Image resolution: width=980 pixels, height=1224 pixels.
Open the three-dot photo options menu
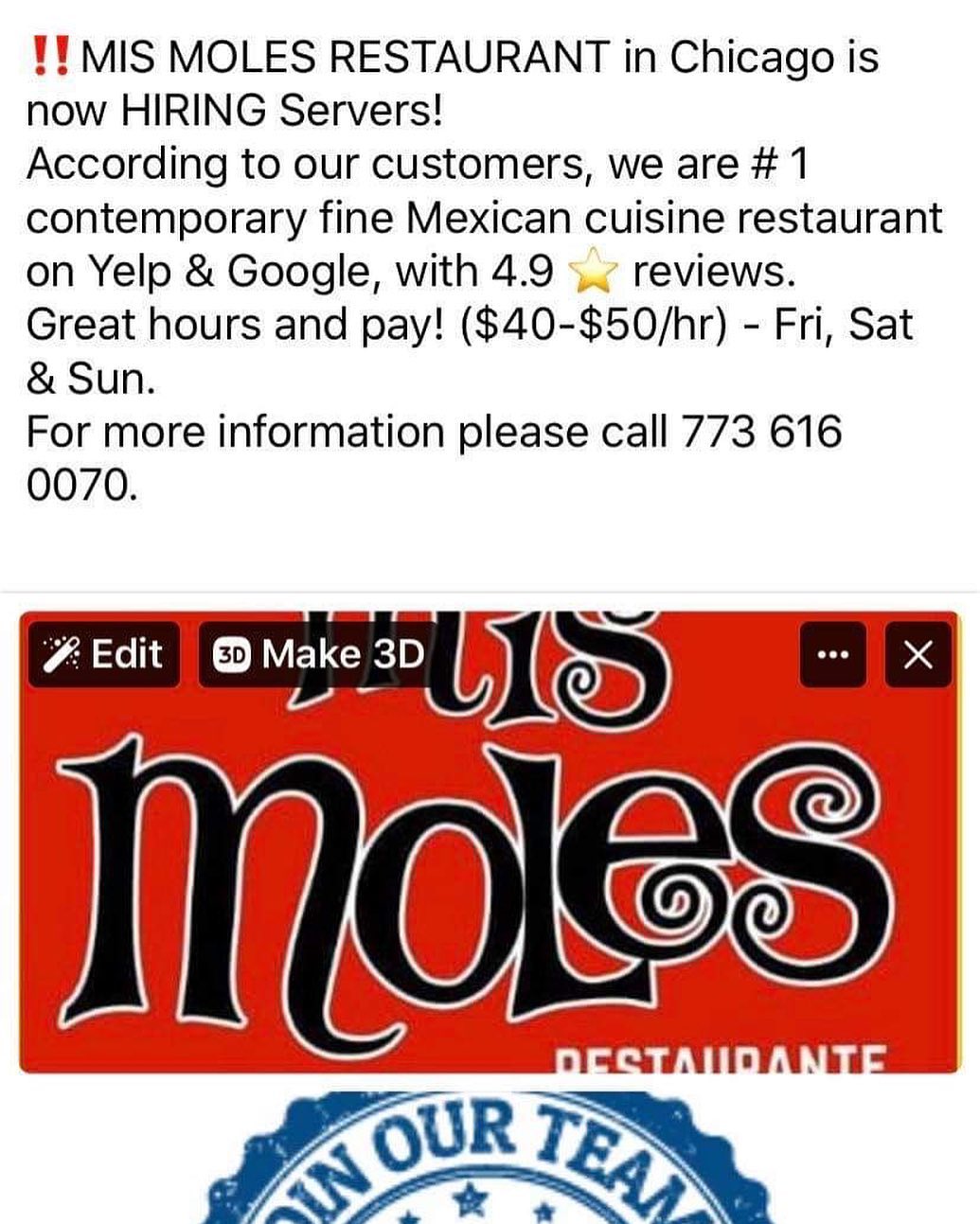(x=831, y=654)
